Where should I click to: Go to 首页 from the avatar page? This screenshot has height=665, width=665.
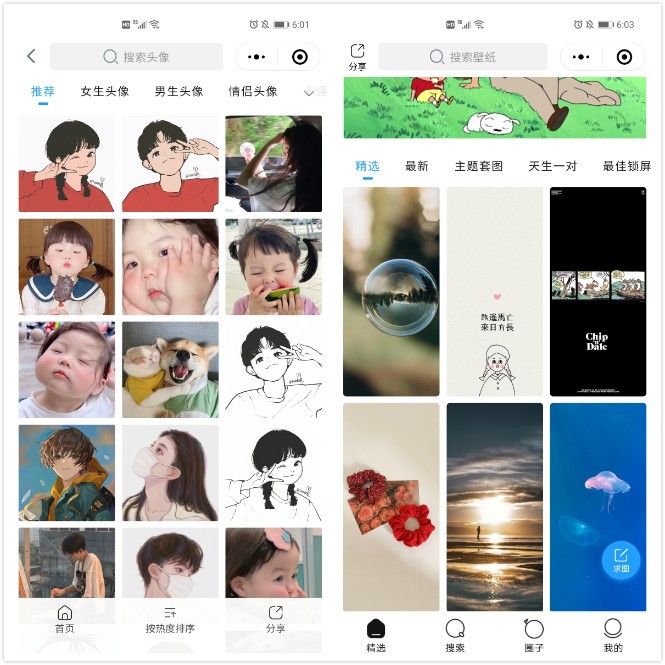64,619
